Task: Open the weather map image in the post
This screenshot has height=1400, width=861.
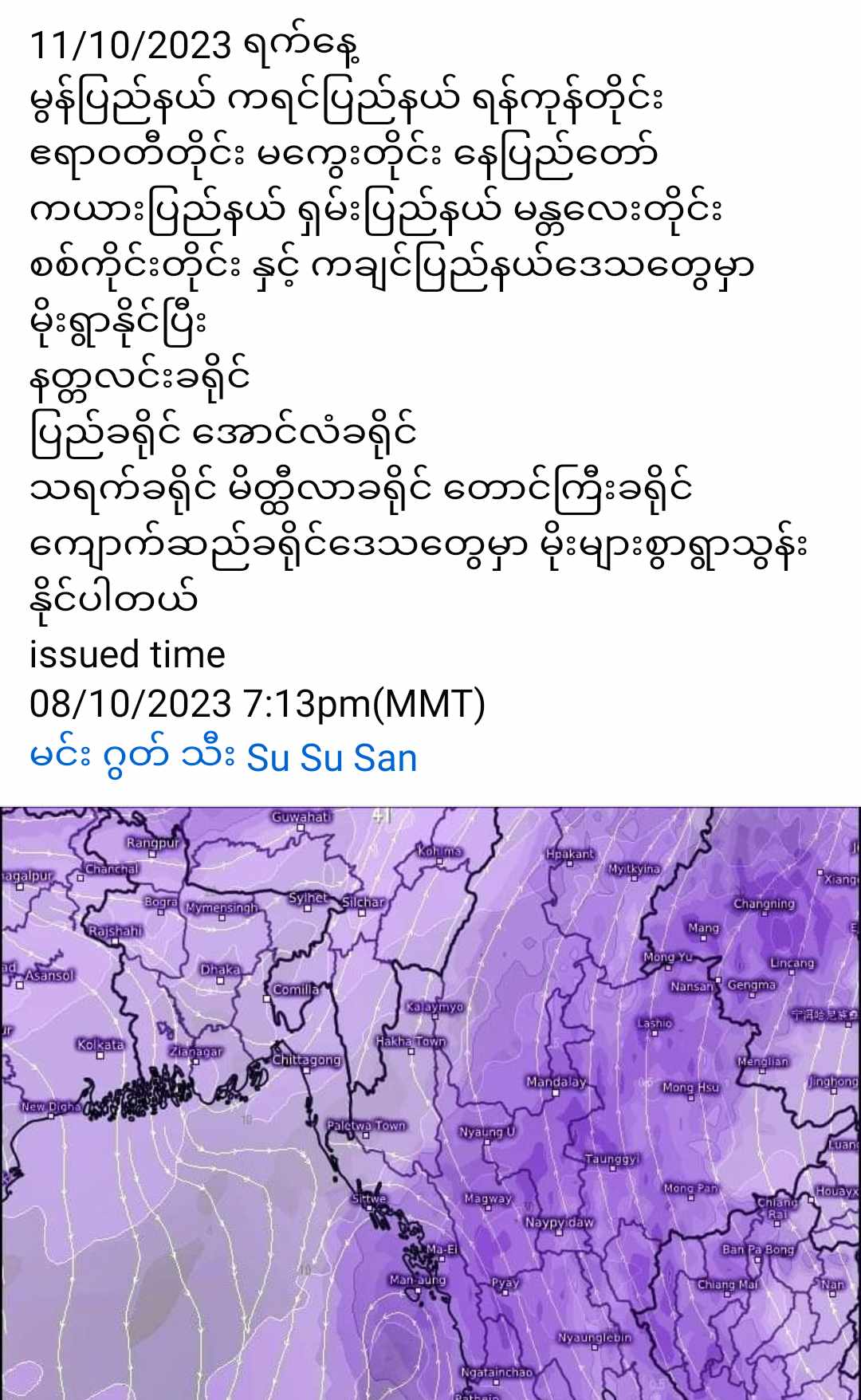Action: click(x=431, y=1103)
